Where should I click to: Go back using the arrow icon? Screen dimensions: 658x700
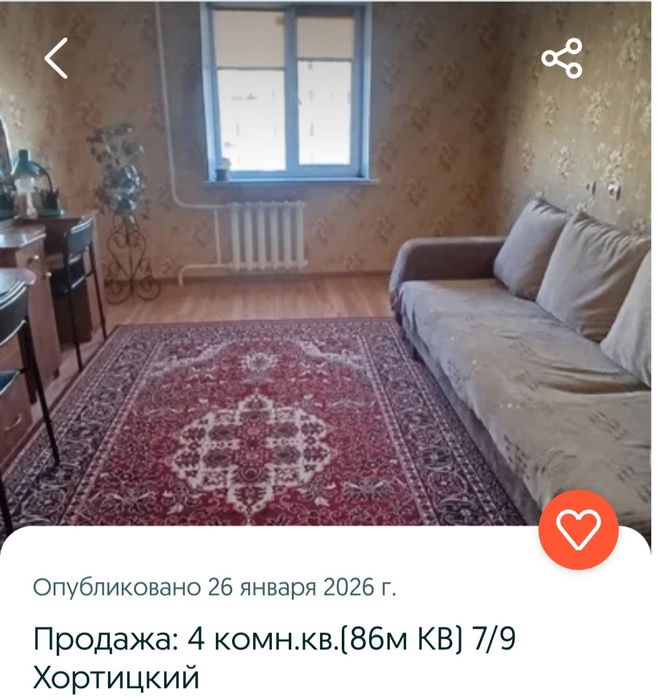[x=56, y=59]
